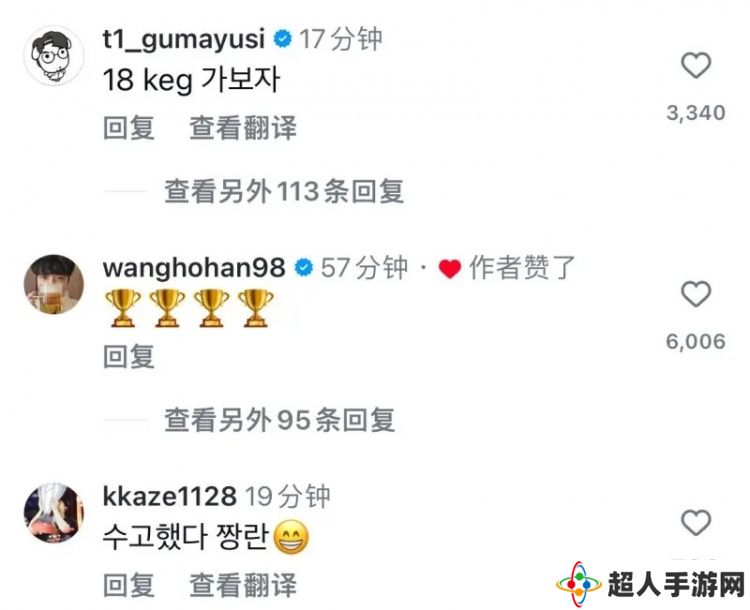
Task: Reply to wanghohan98's comment
Action: coord(129,355)
